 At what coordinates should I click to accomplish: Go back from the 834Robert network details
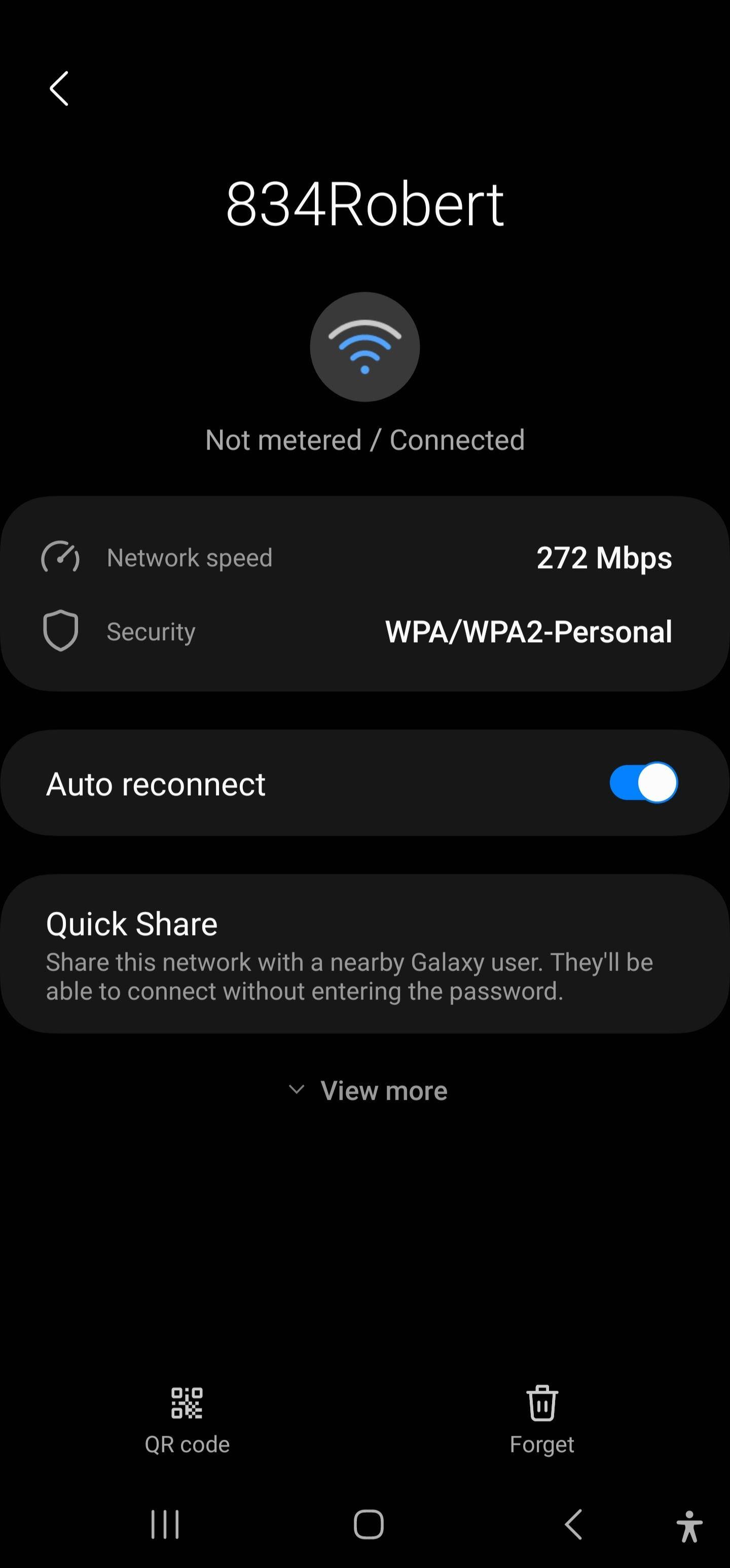pos(59,89)
